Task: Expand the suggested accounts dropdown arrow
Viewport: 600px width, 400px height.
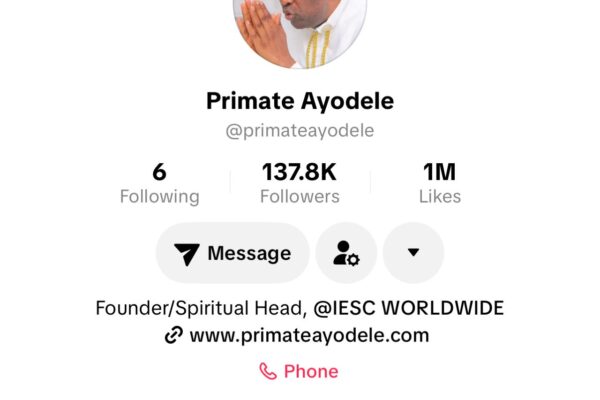Action: (413, 253)
